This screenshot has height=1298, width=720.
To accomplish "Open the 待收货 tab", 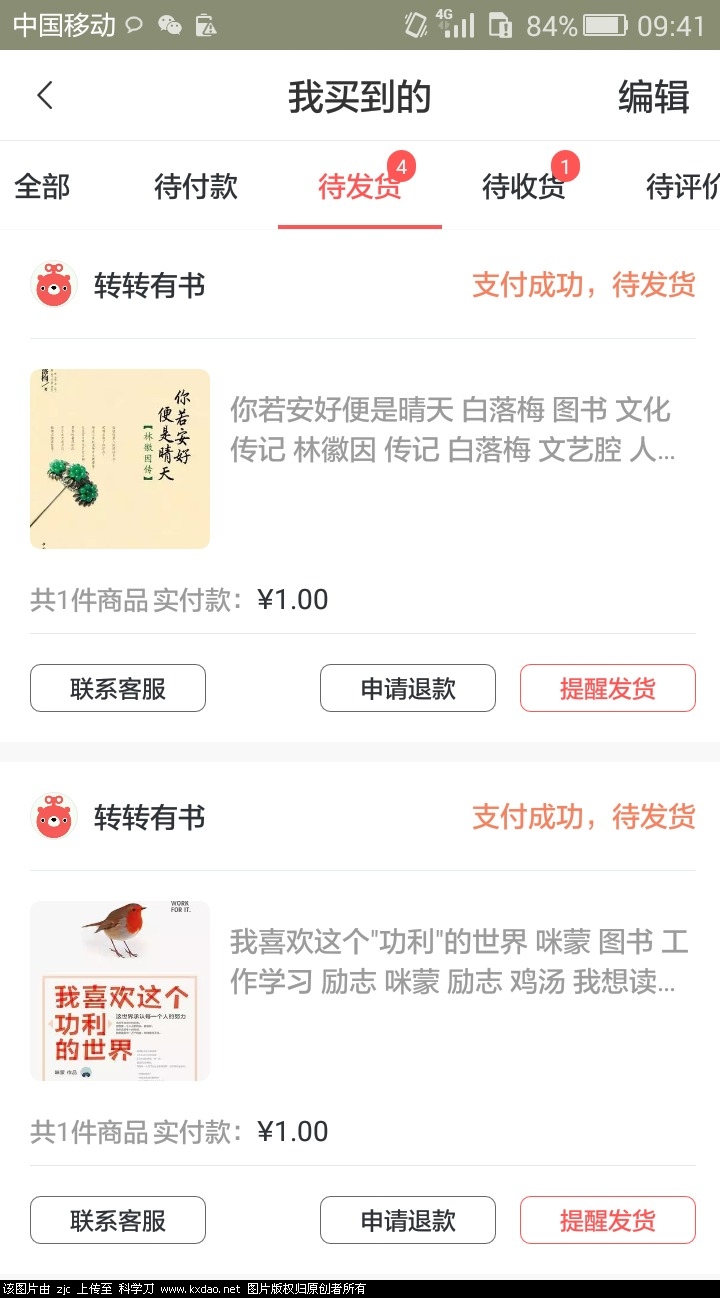I will tap(523, 187).
